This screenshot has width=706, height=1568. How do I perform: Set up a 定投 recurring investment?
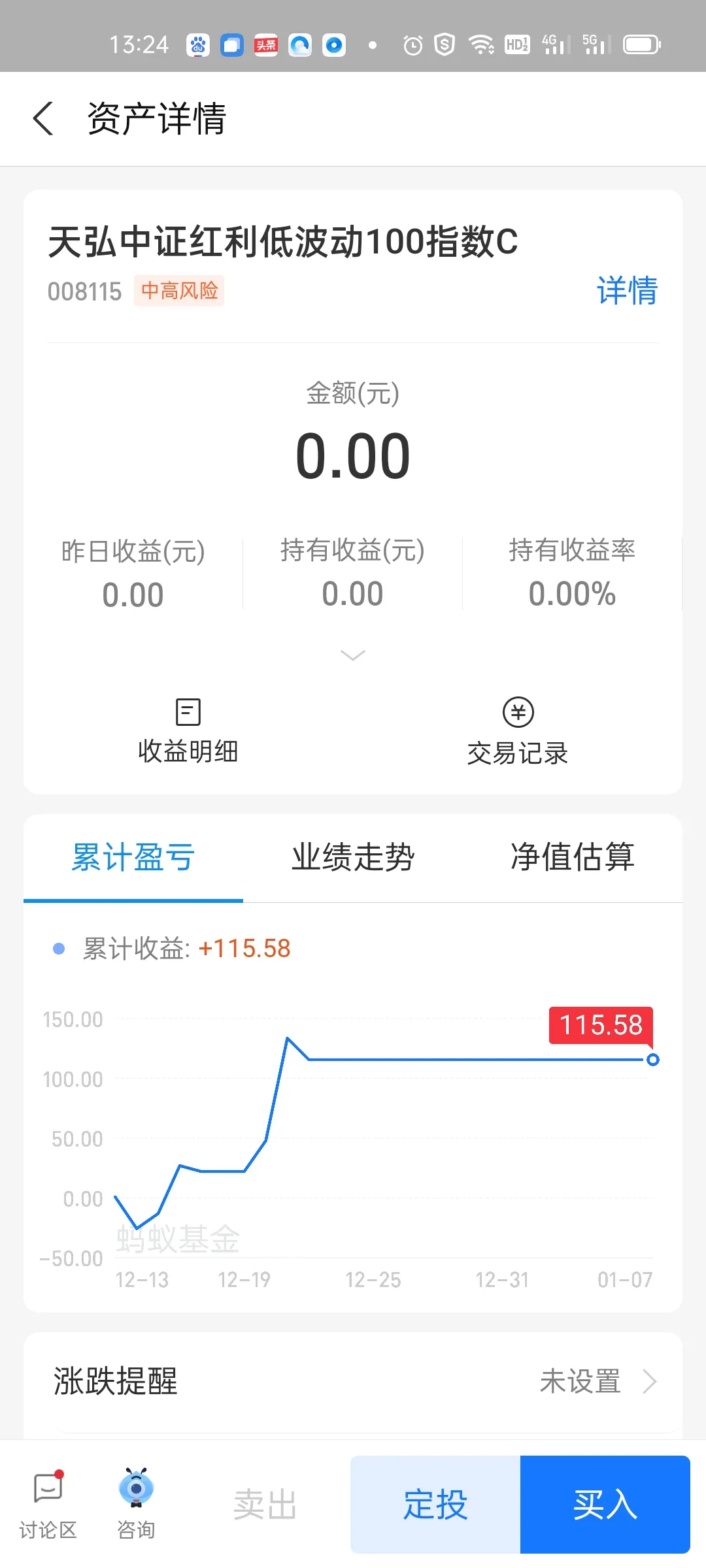click(x=435, y=1505)
